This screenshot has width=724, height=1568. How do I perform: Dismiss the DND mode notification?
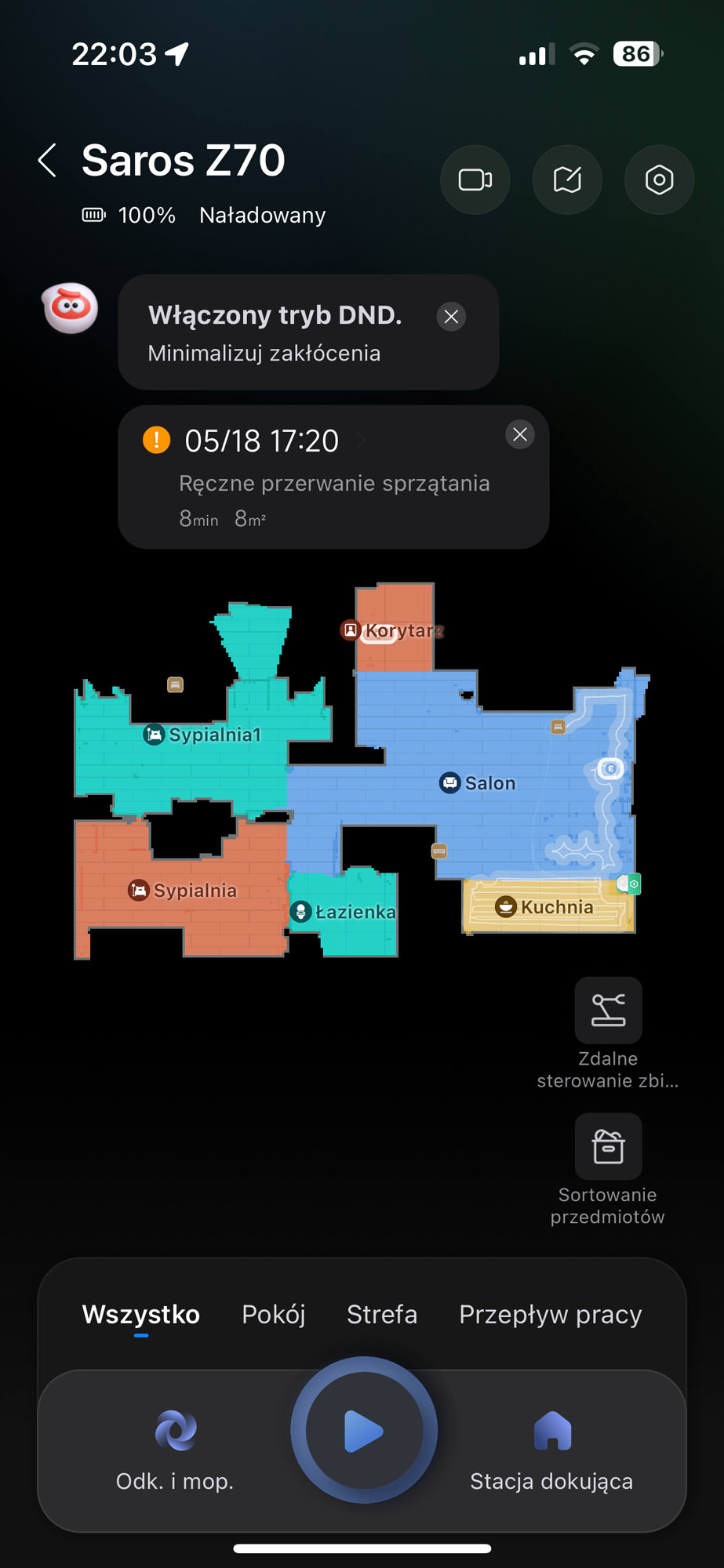[x=451, y=317]
